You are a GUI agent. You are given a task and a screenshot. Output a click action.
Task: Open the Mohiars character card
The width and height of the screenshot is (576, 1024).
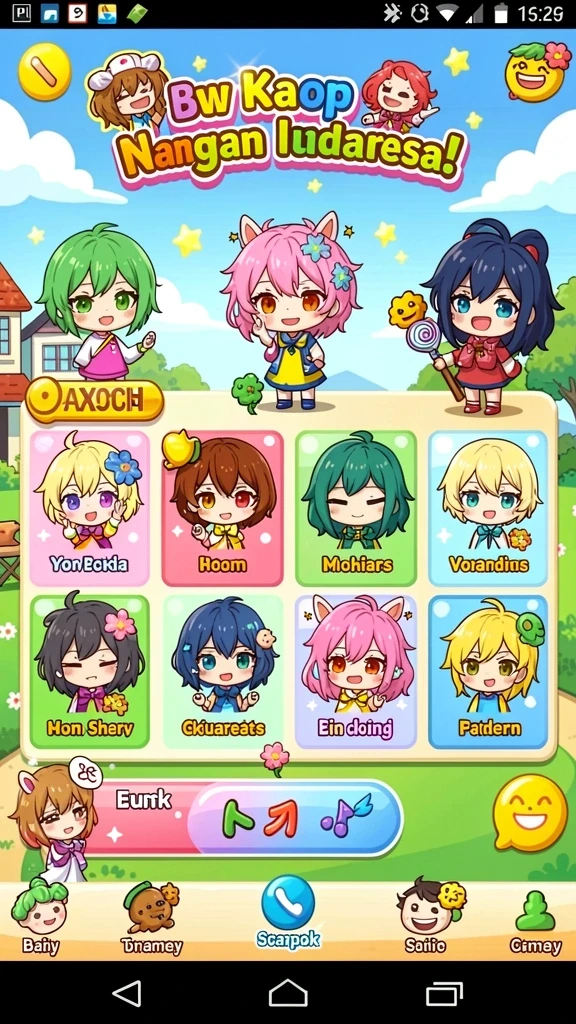(356, 508)
